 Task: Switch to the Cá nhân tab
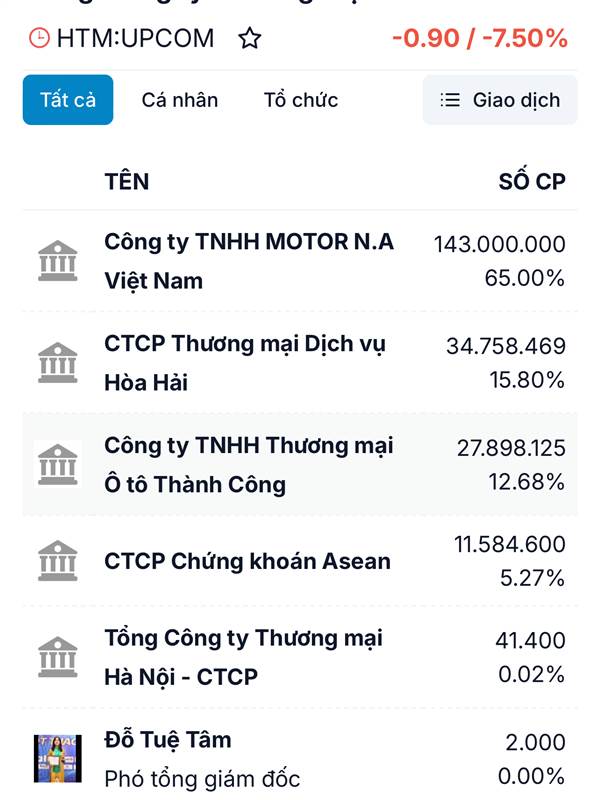point(180,100)
